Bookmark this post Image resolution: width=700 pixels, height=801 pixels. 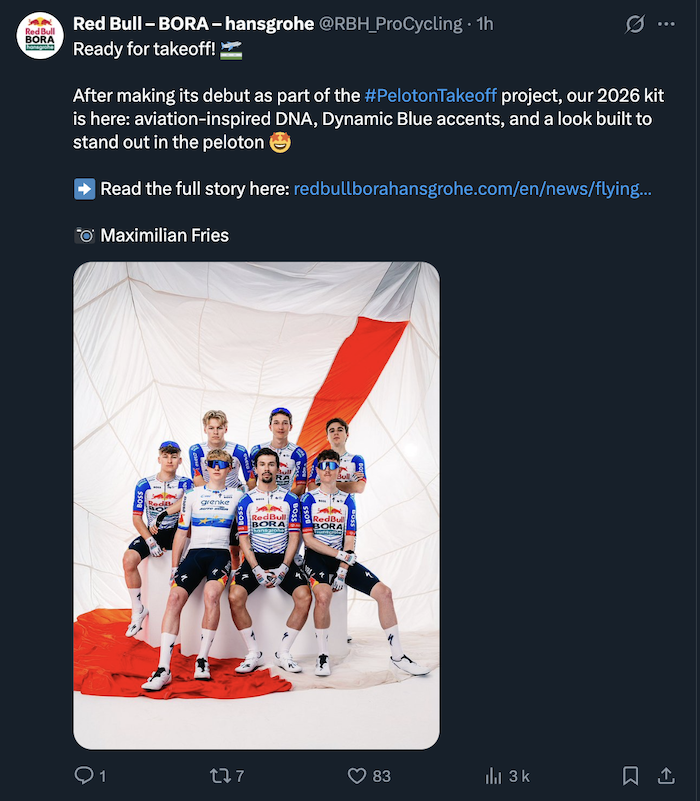[630, 775]
